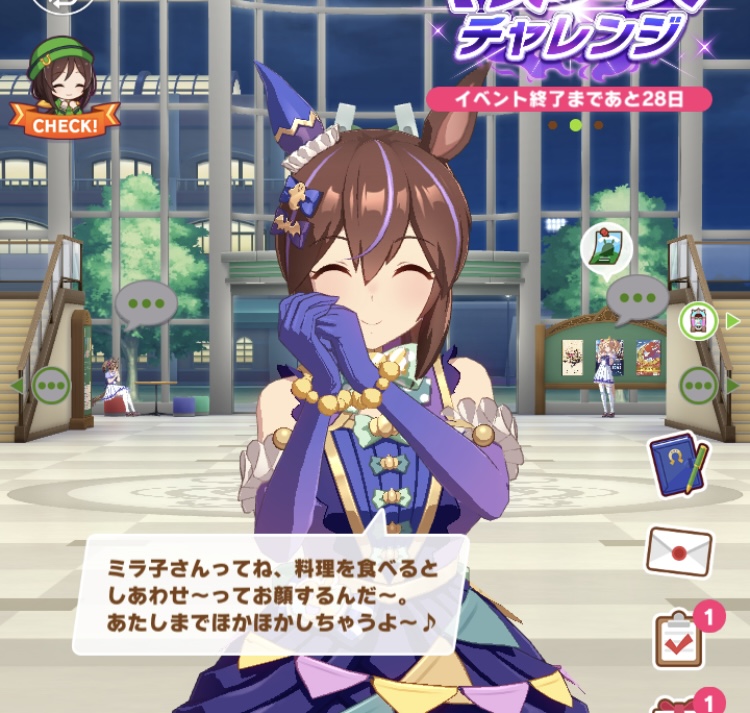Open the clipboard missions with badge
Viewport: 750px width, 713px height.
tap(679, 639)
